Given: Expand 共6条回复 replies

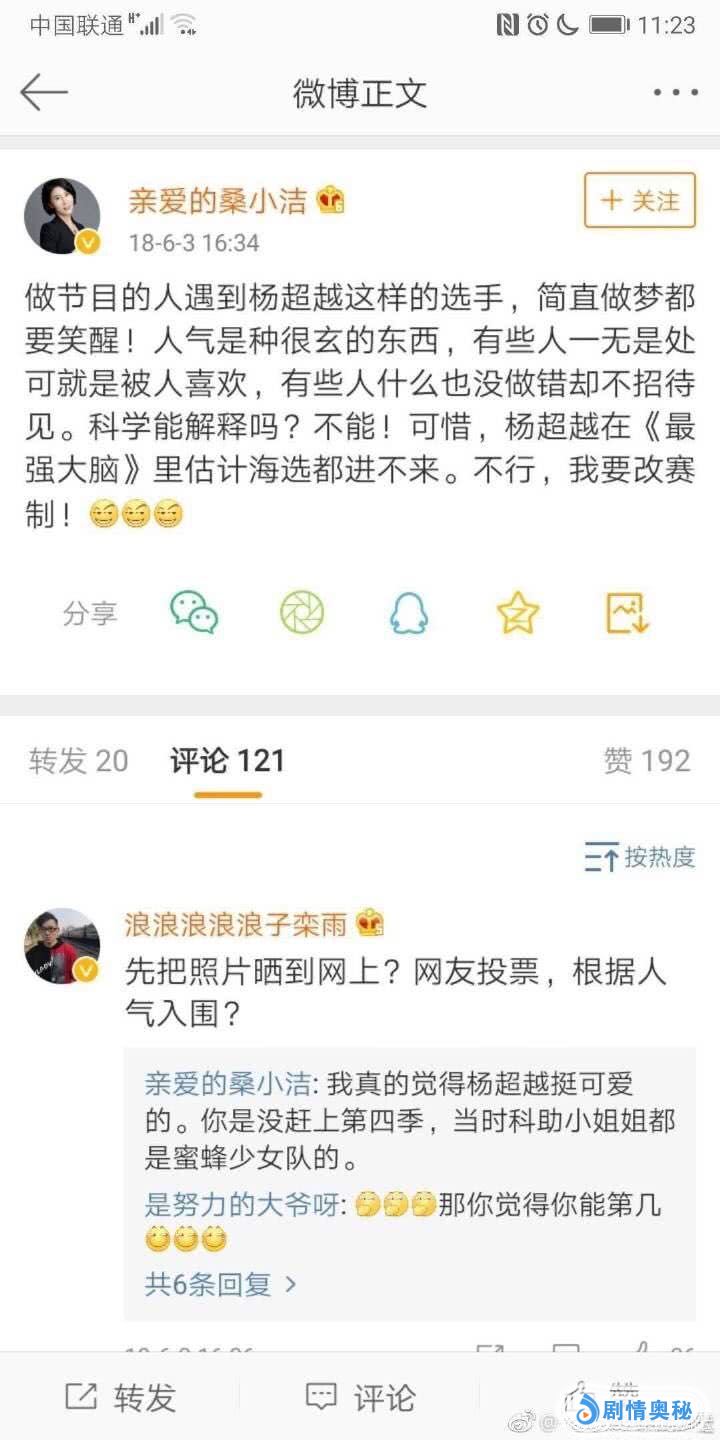Looking at the screenshot, I should pyautogui.click(x=221, y=1284).
